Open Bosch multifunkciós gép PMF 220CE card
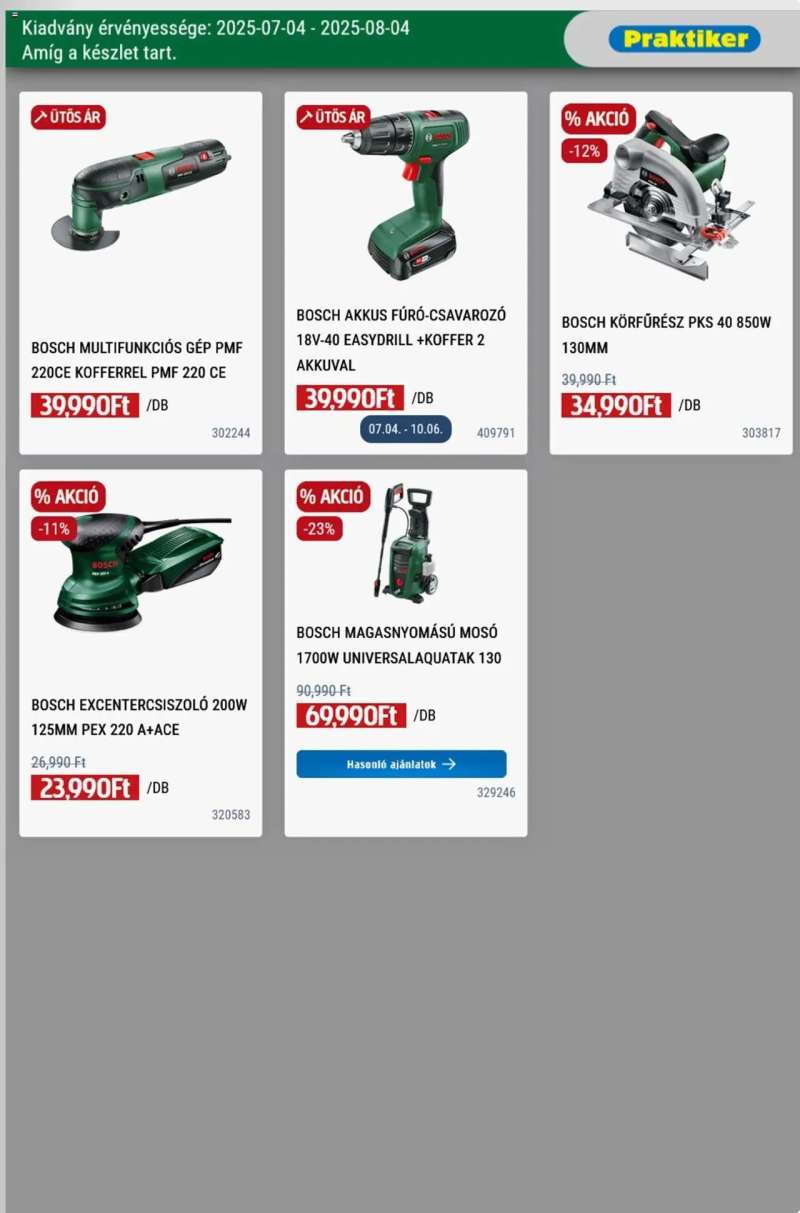Image resolution: width=800 pixels, height=1213 pixels. 140,272
